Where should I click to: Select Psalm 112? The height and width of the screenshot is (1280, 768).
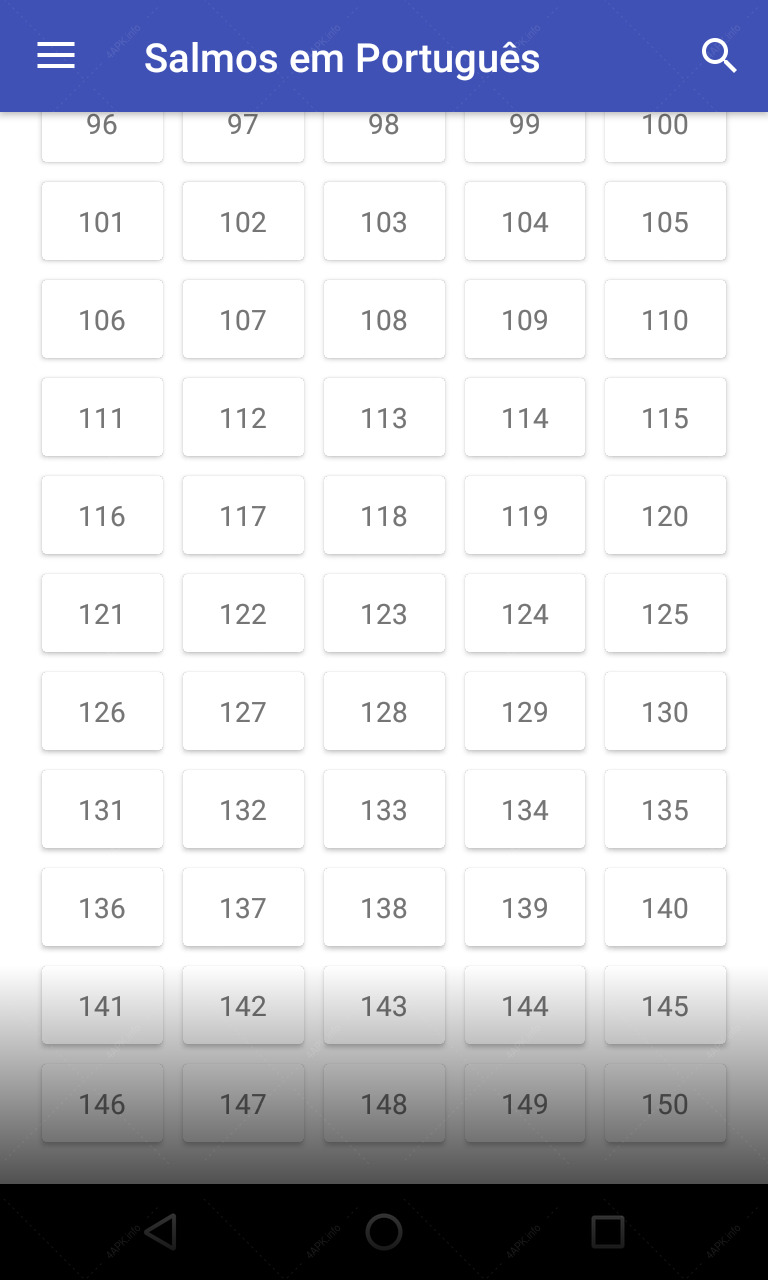tap(243, 417)
